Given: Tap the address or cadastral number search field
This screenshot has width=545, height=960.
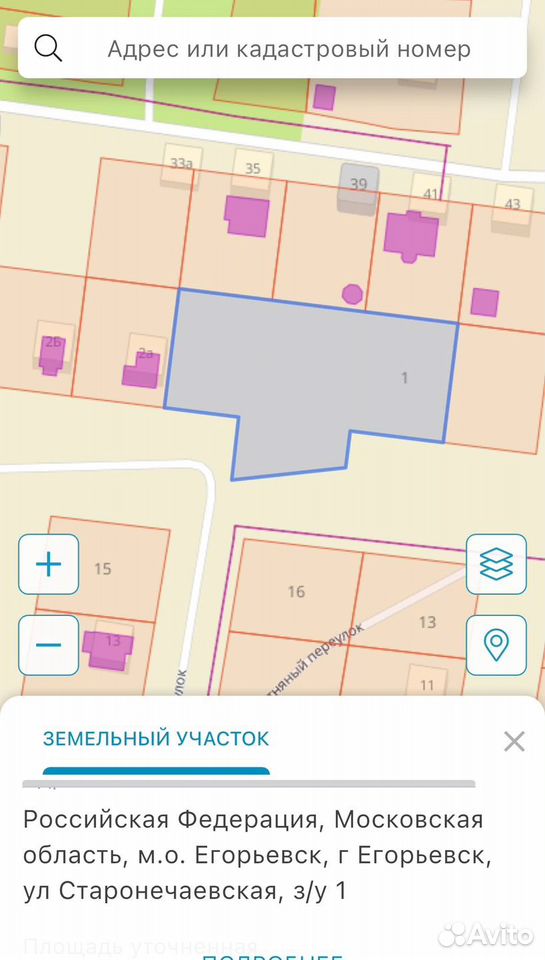Looking at the screenshot, I should [272, 48].
